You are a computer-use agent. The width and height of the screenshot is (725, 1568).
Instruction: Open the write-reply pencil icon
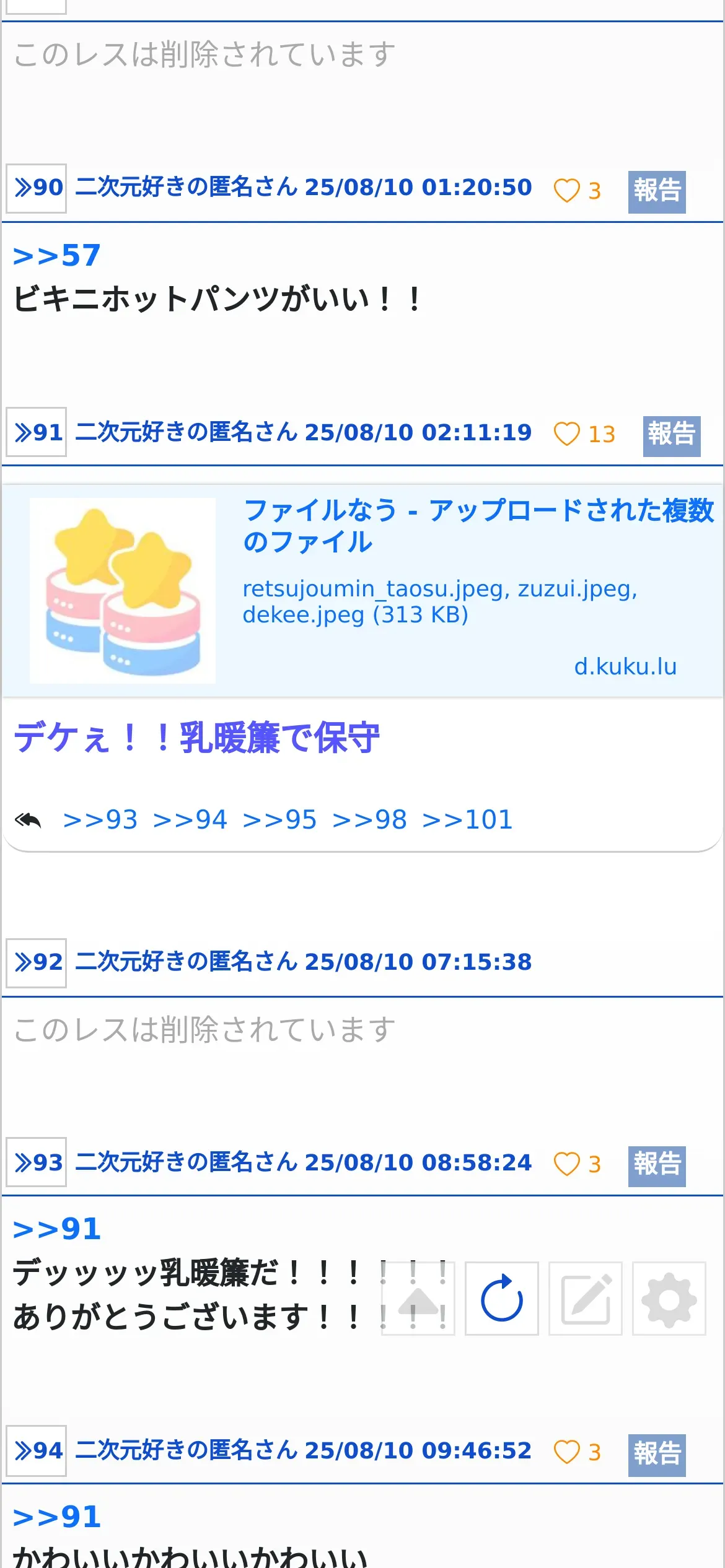[586, 1299]
